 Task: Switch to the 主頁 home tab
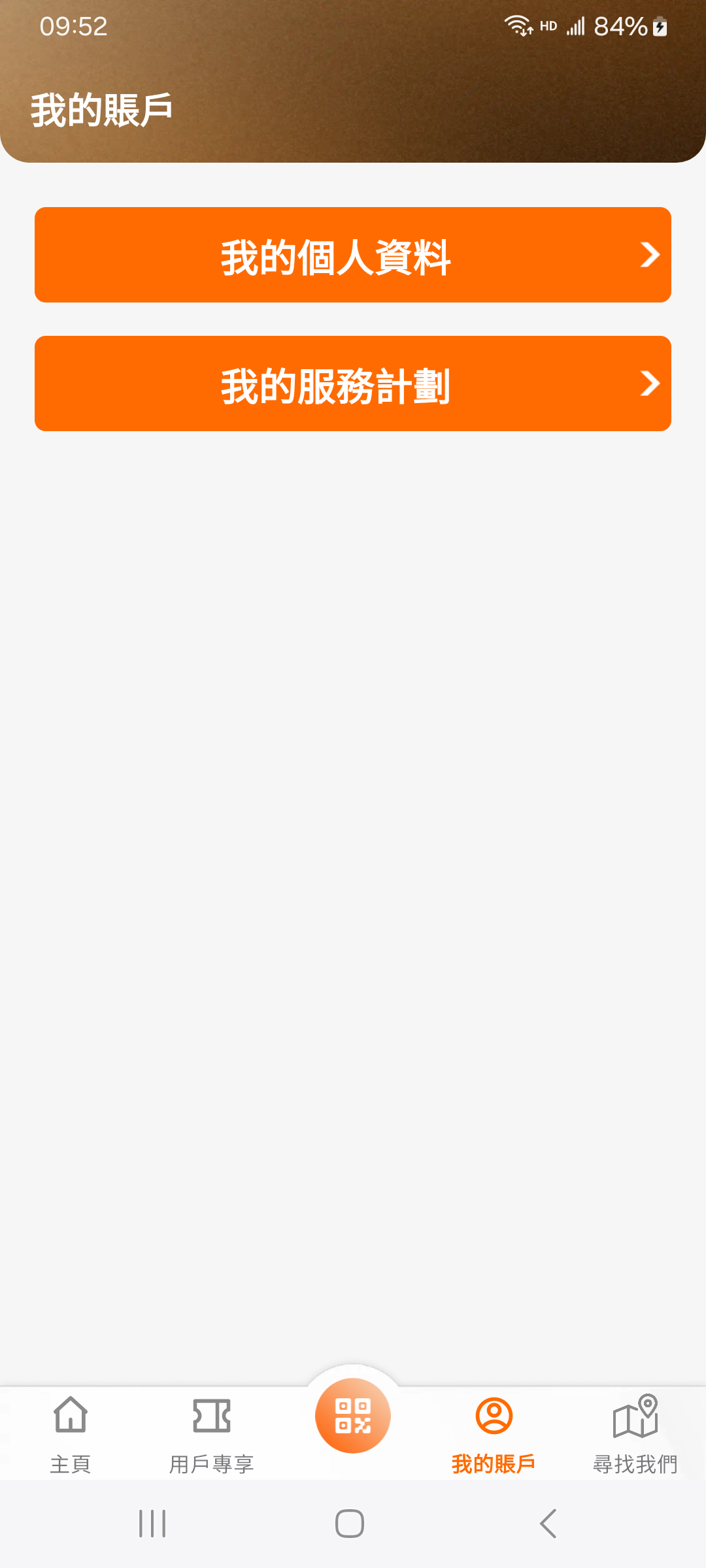pos(71,1434)
